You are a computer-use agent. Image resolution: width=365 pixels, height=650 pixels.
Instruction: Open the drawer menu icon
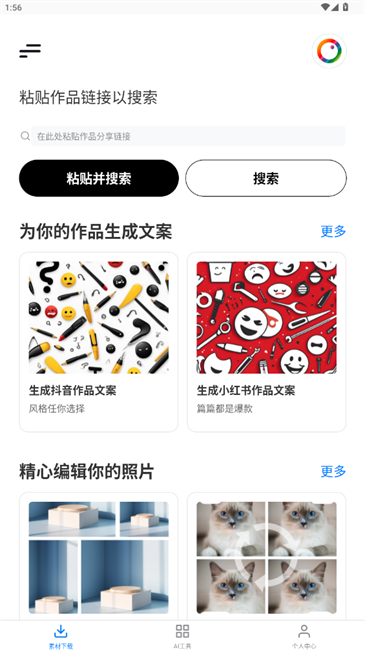30,51
